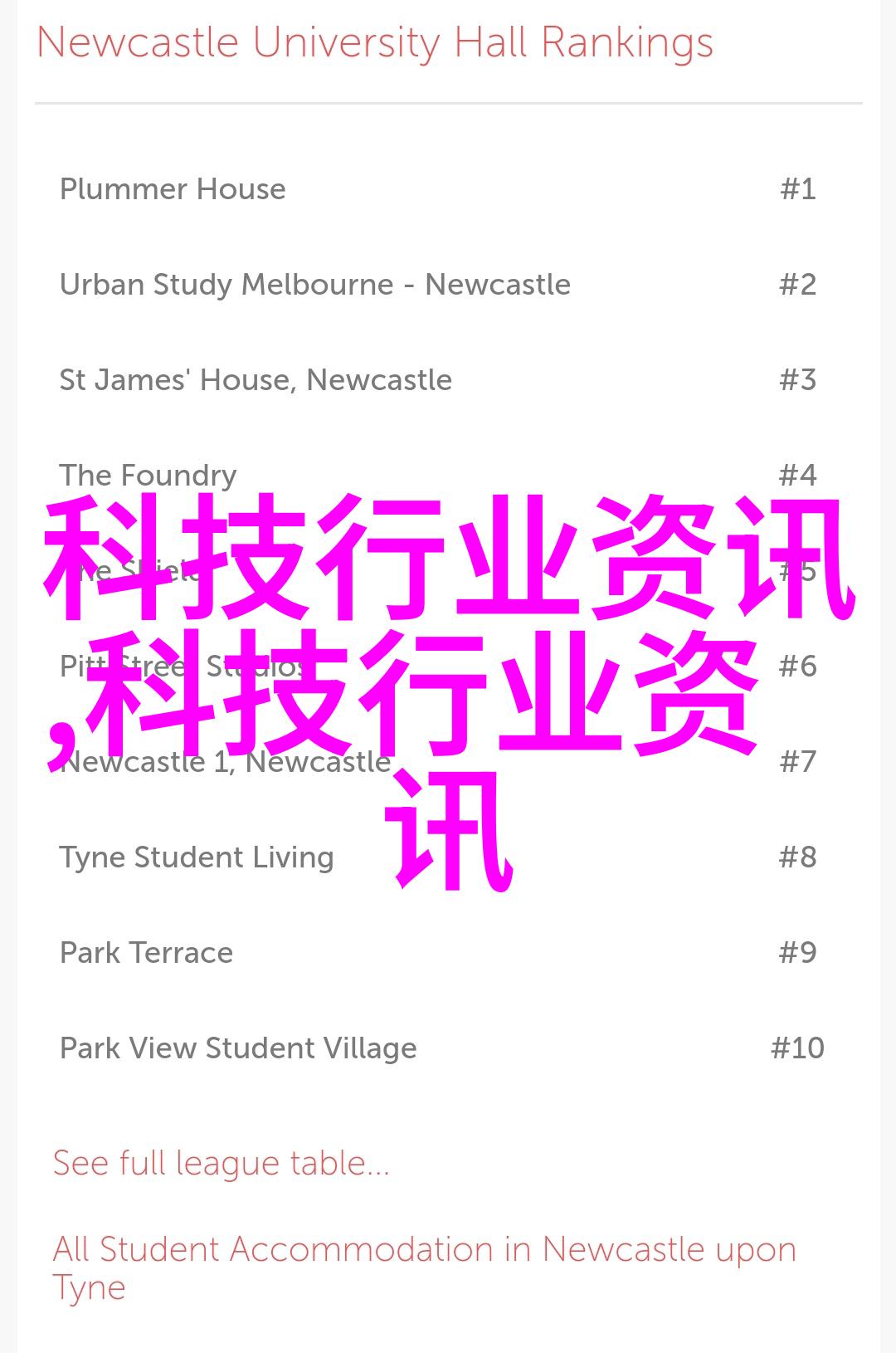The width and height of the screenshot is (896, 1353).
Task: Open Park View Student Village
Action: pos(238,1048)
